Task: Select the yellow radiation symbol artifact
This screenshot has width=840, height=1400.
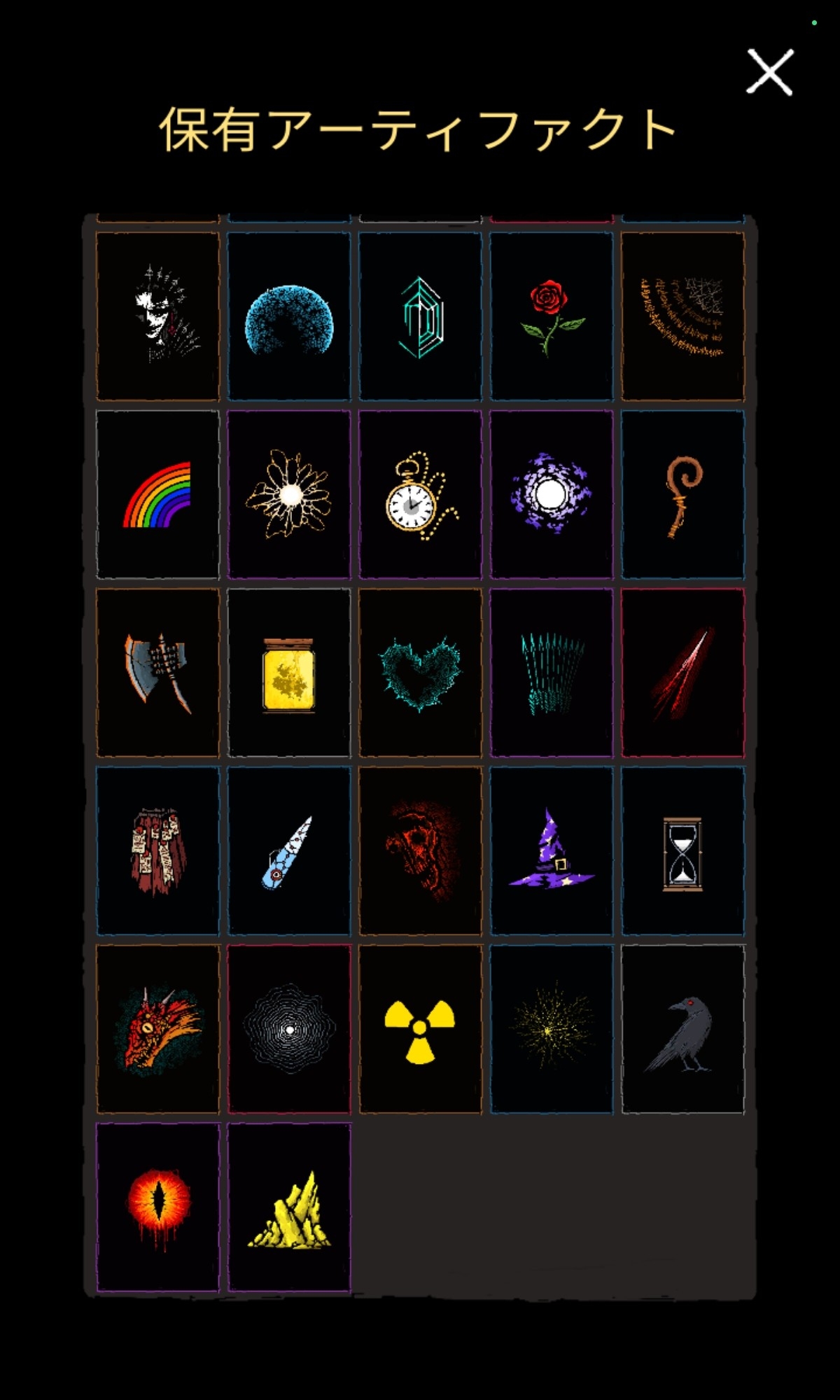Action: 420,1029
